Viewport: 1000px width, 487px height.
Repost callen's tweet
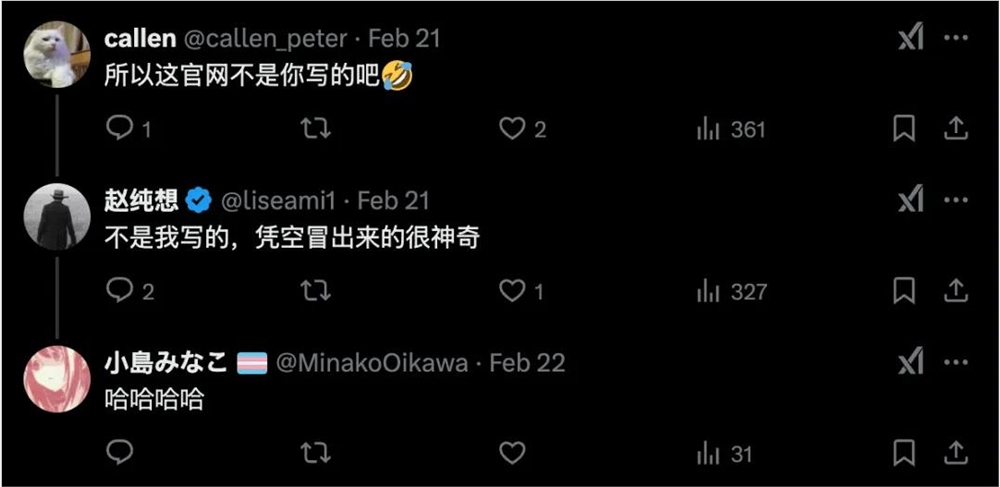coord(315,129)
